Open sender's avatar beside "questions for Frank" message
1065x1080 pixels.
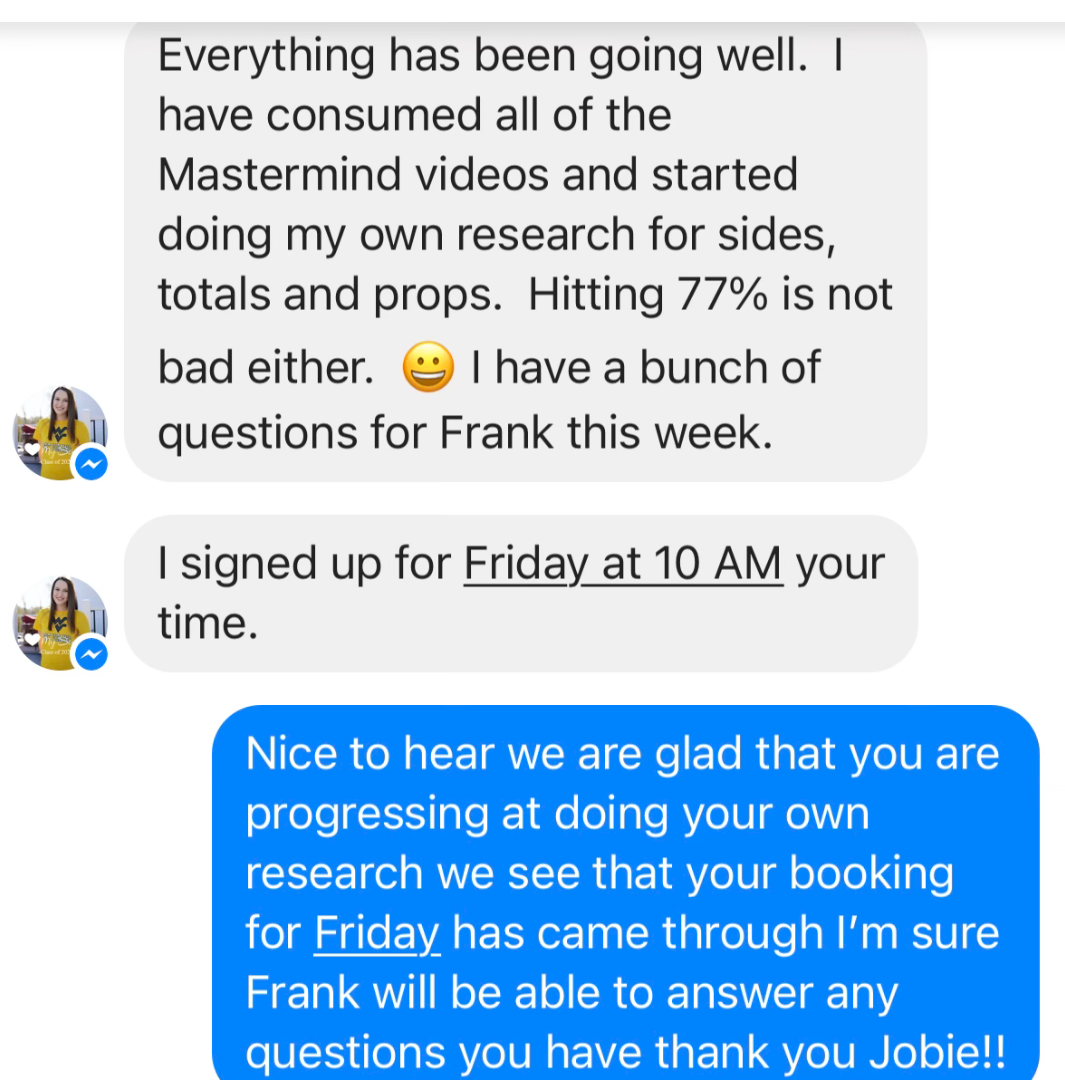(59, 433)
